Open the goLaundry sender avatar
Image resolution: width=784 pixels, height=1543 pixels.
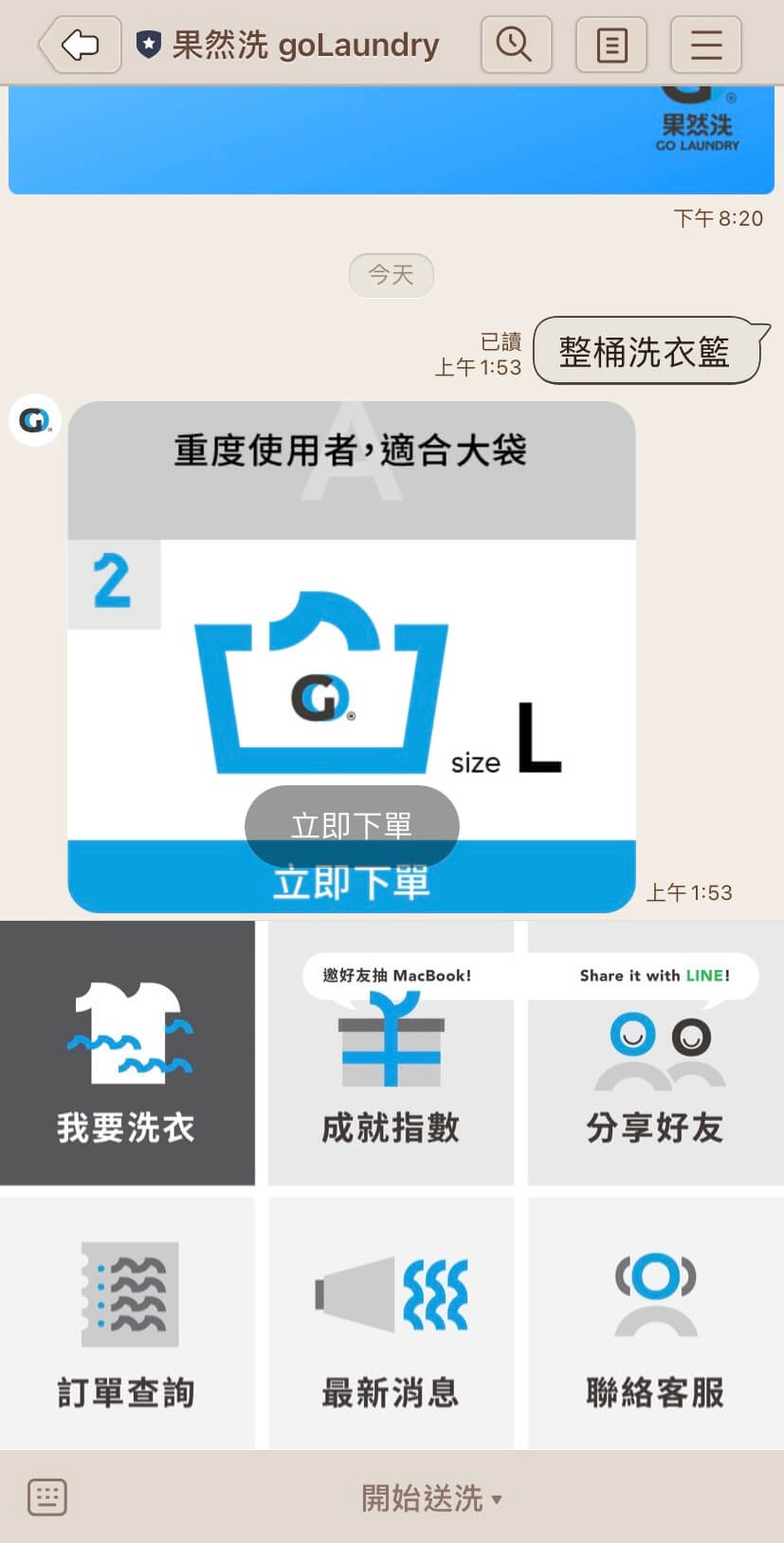point(35,420)
